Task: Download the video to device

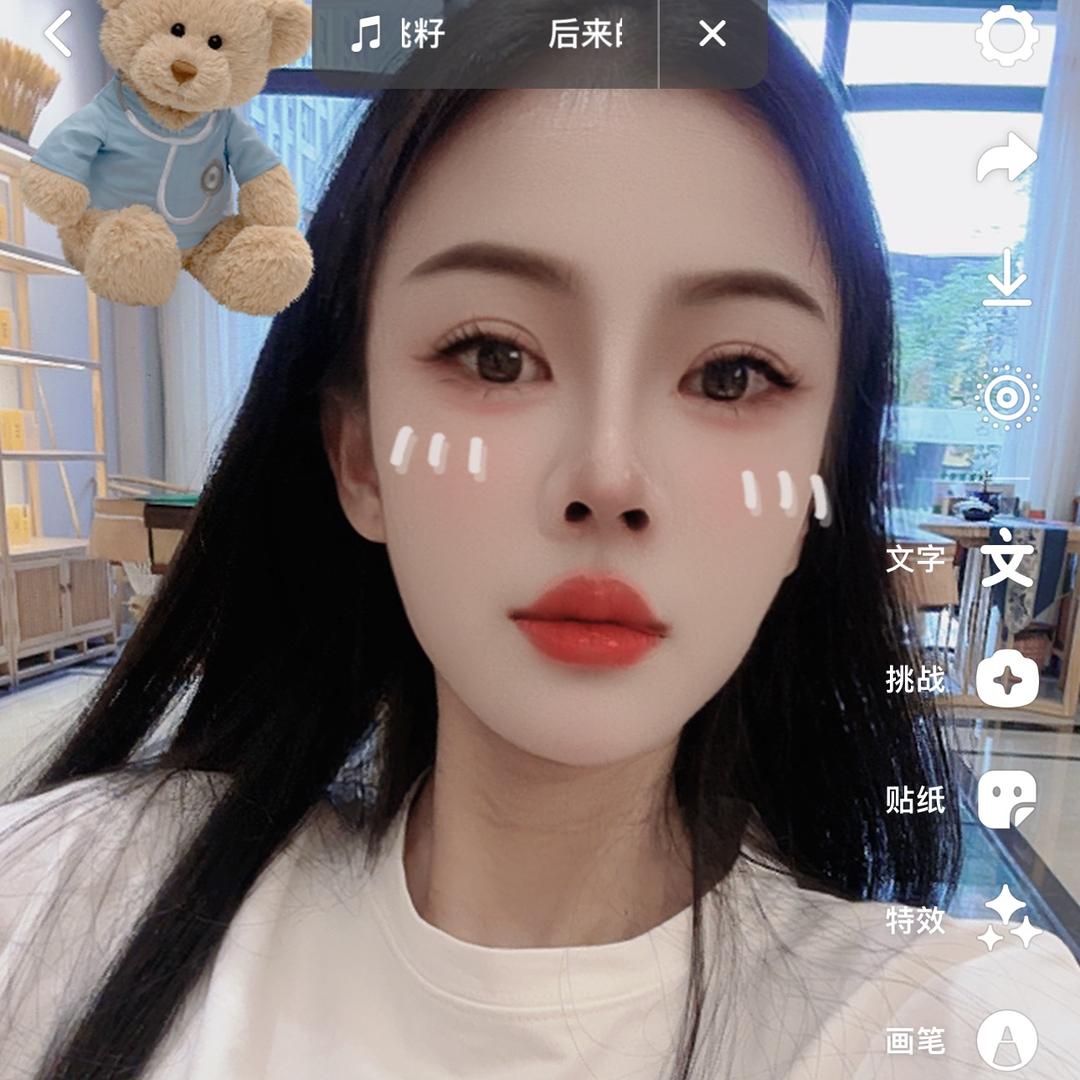Action: [x=1006, y=277]
